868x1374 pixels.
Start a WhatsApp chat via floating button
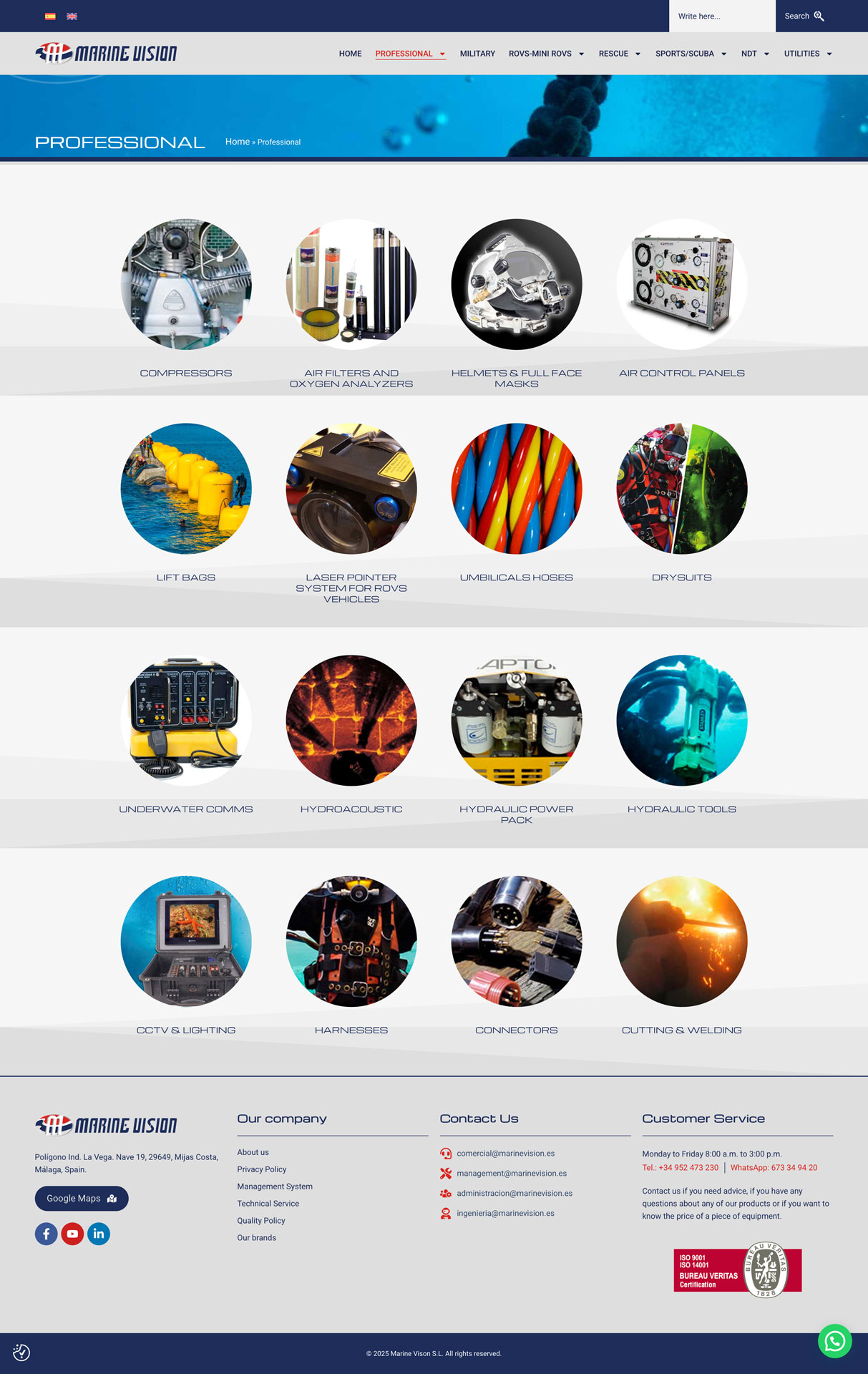click(834, 1341)
